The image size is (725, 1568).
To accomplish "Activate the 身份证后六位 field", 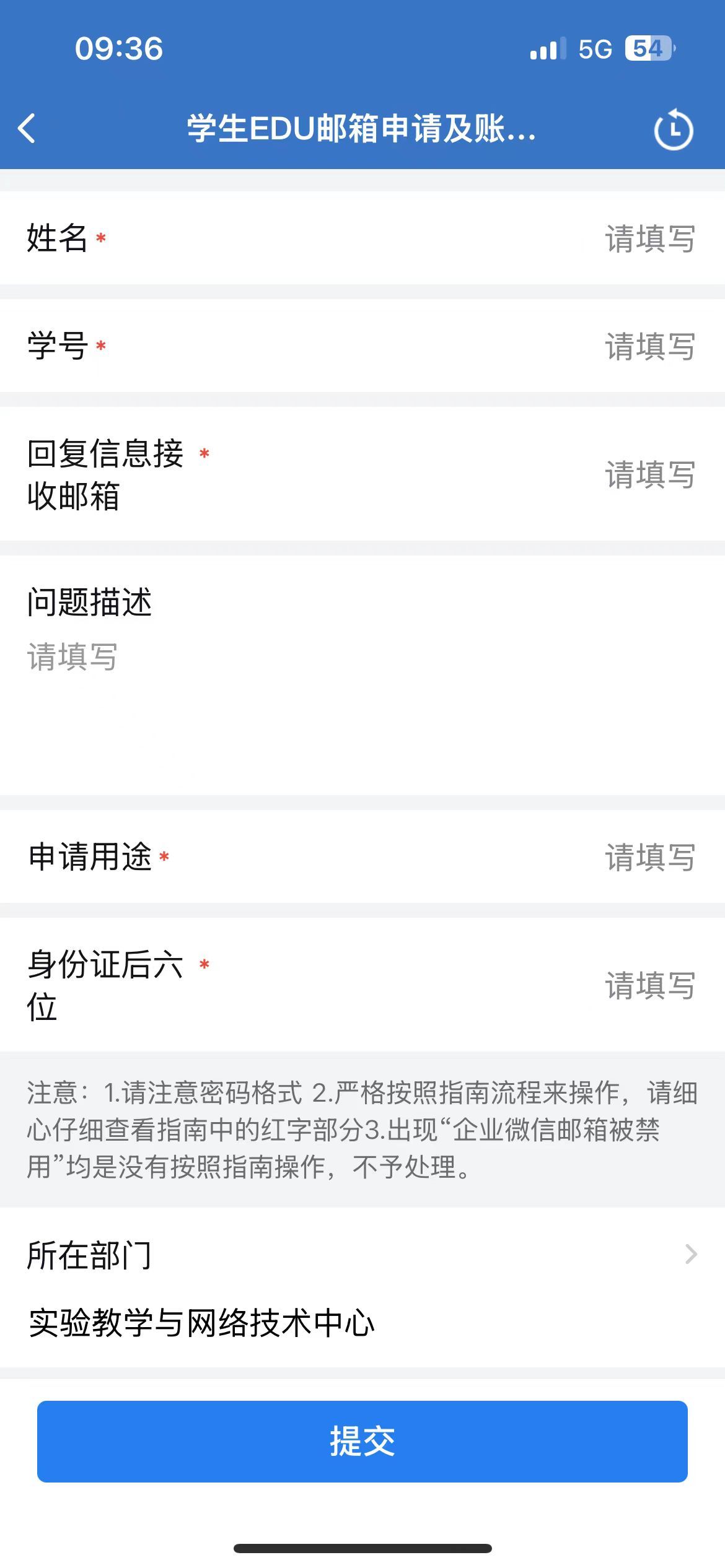I will click(x=649, y=985).
